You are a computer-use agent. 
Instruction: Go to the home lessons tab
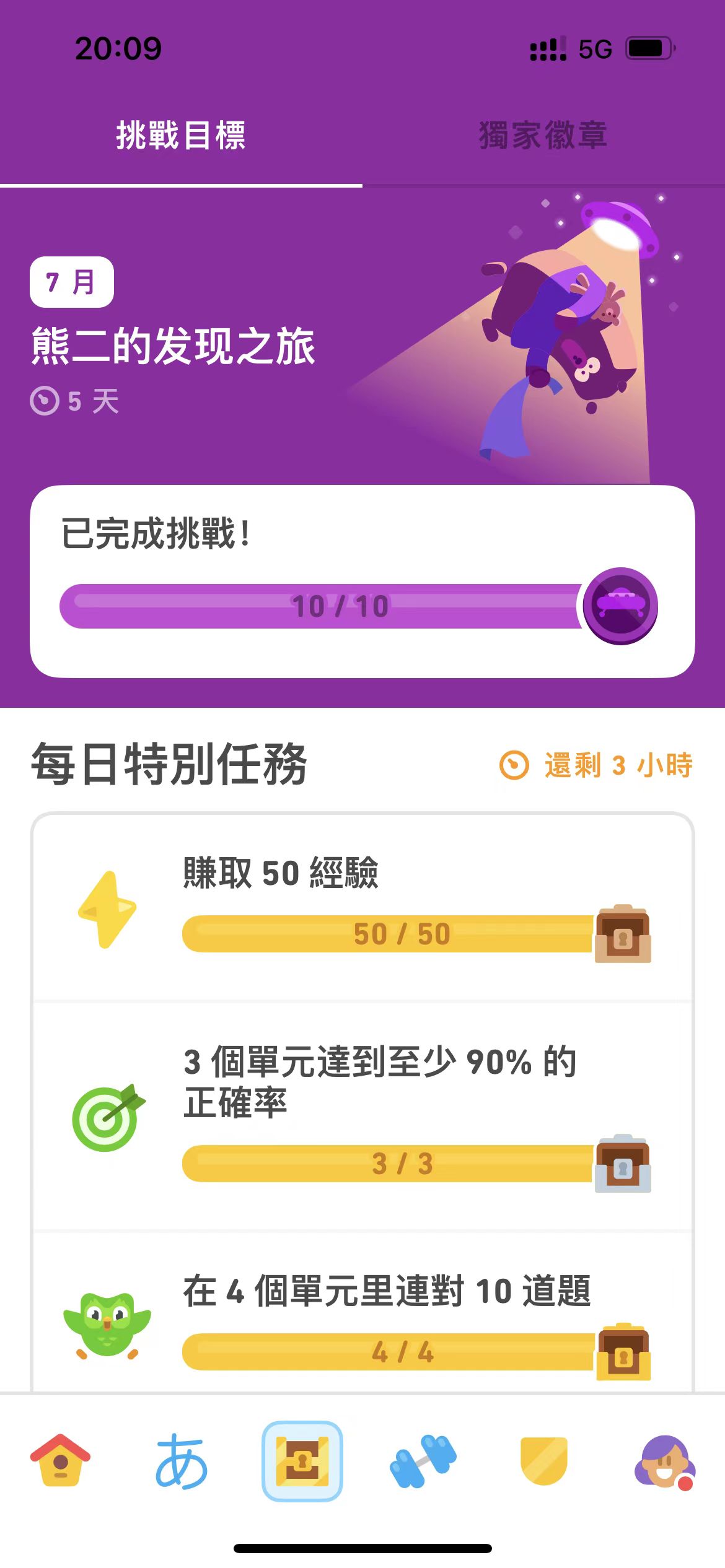coord(60,1460)
